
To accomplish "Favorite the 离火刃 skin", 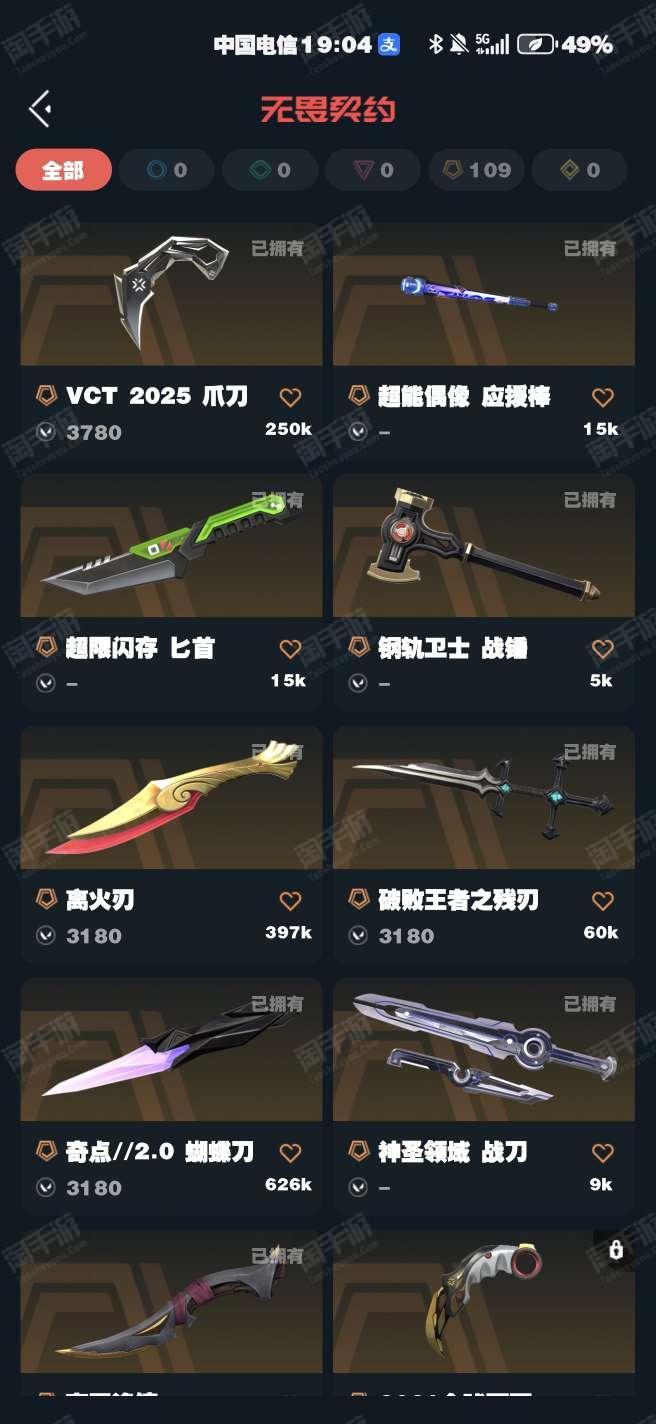I will coord(290,901).
